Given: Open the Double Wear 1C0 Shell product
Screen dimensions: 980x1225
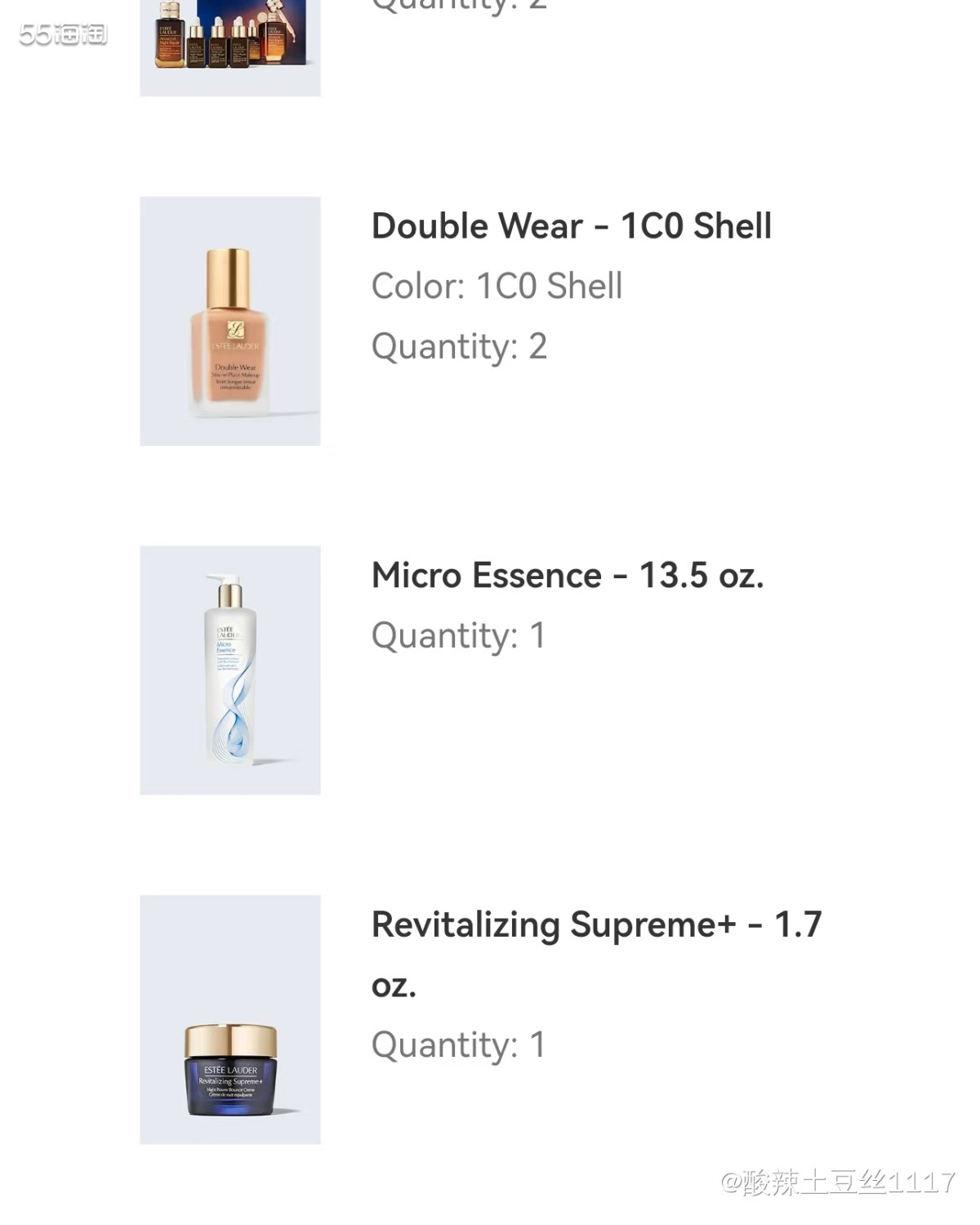Looking at the screenshot, I should pyautogui.click(x=571, y=226).
